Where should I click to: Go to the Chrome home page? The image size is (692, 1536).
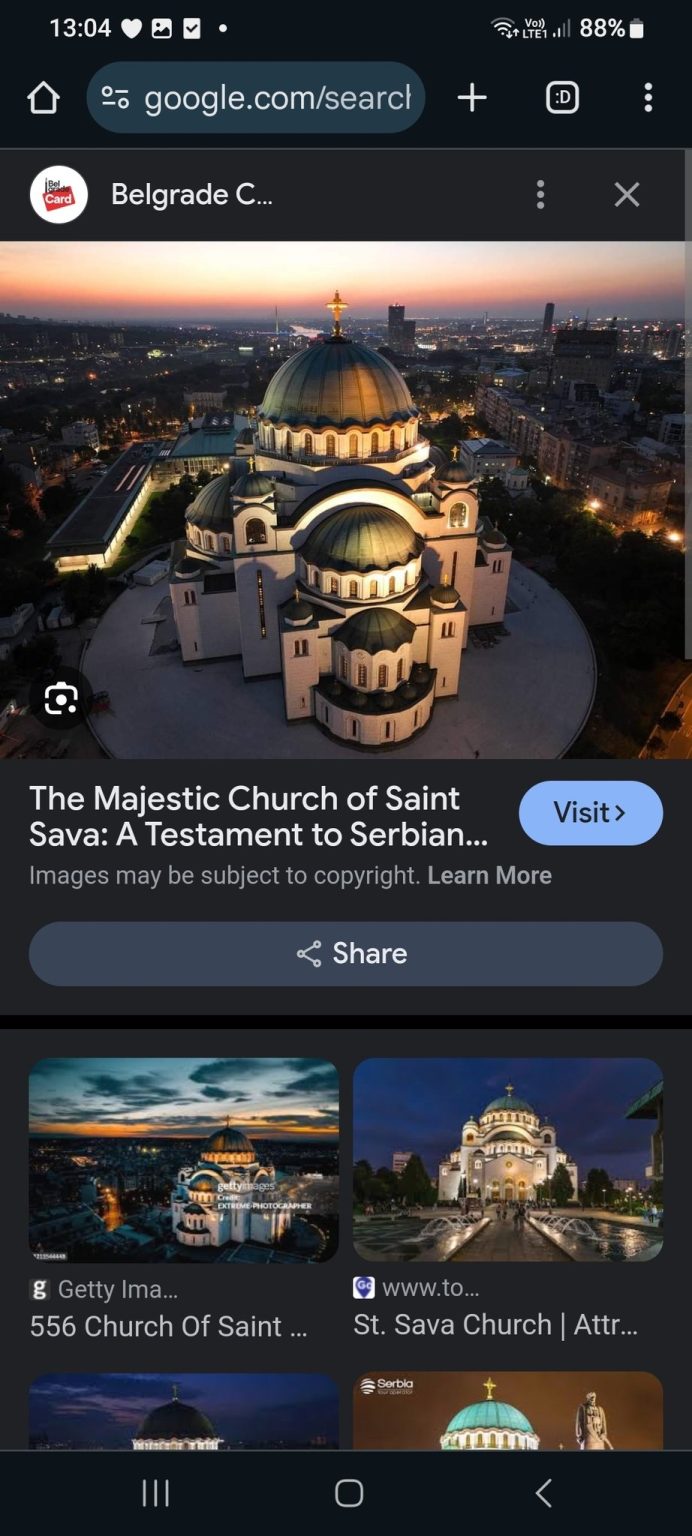44,98
